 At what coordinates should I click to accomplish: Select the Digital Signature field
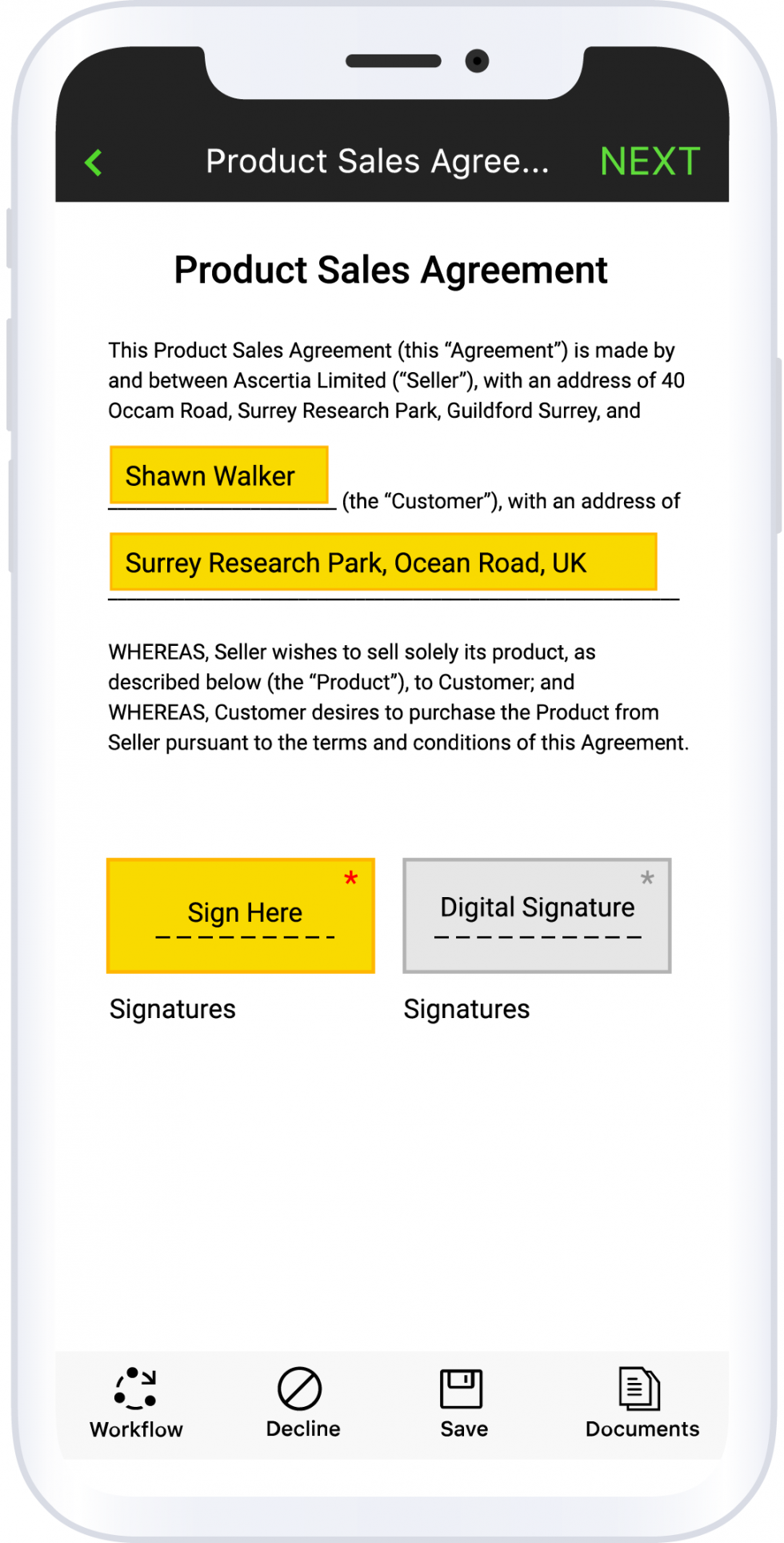536,915
